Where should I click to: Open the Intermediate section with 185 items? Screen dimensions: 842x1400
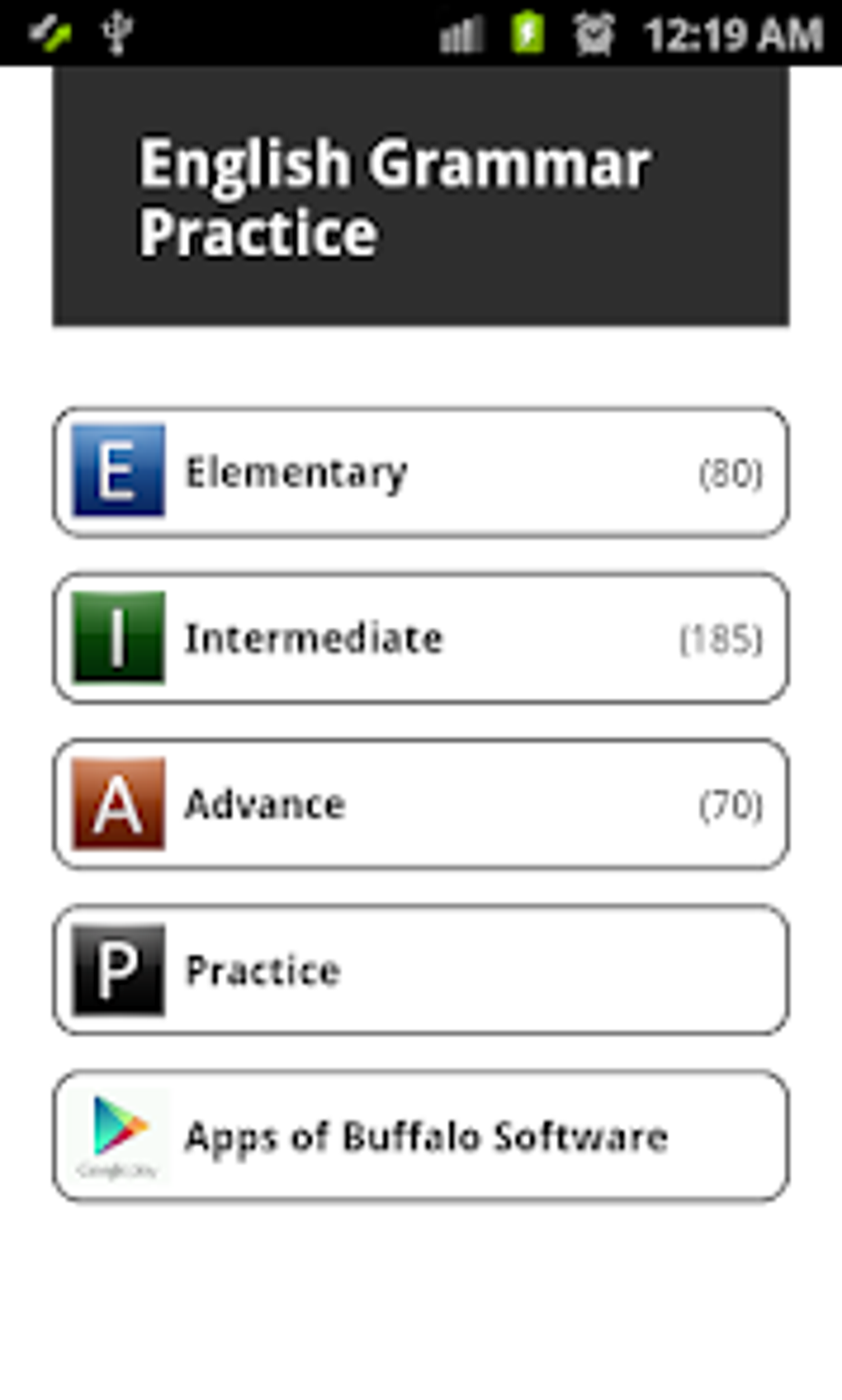(x=421, y=637)
